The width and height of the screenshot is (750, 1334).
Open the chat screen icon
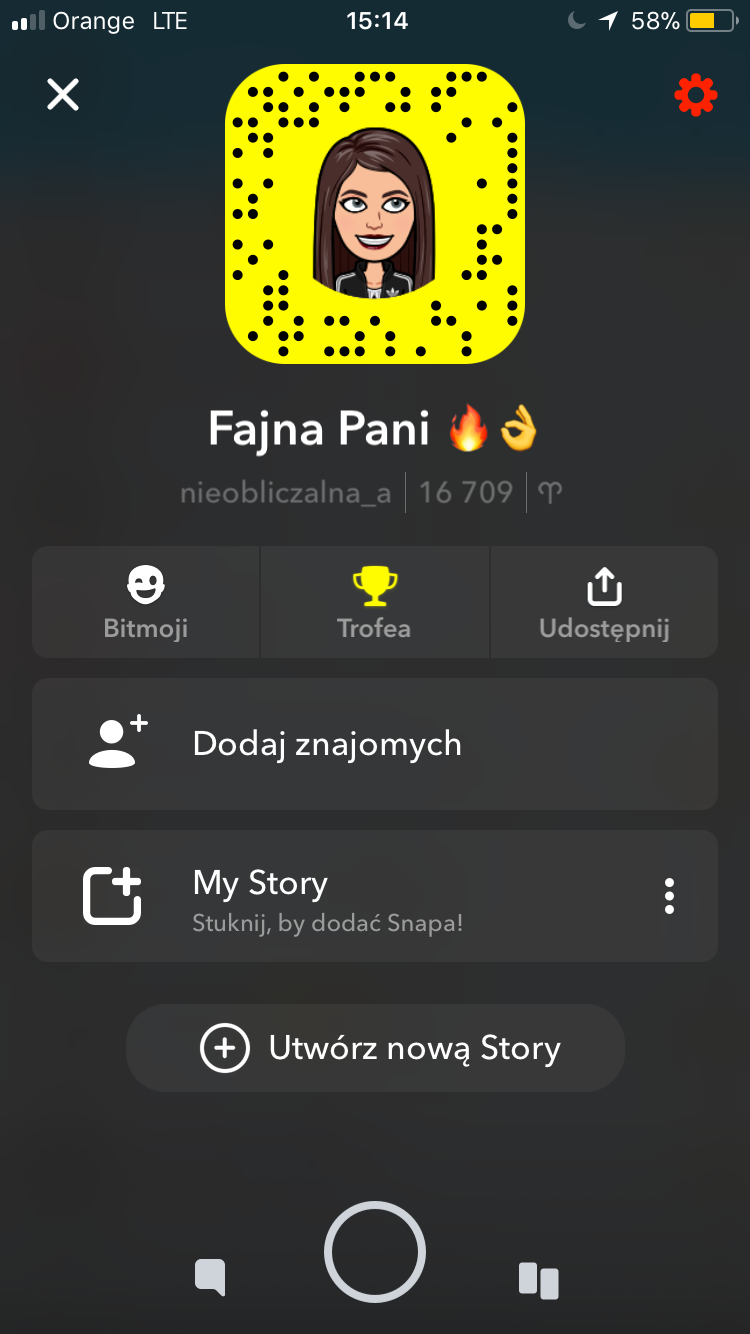pyautogui.click(x=210, y=1277)
